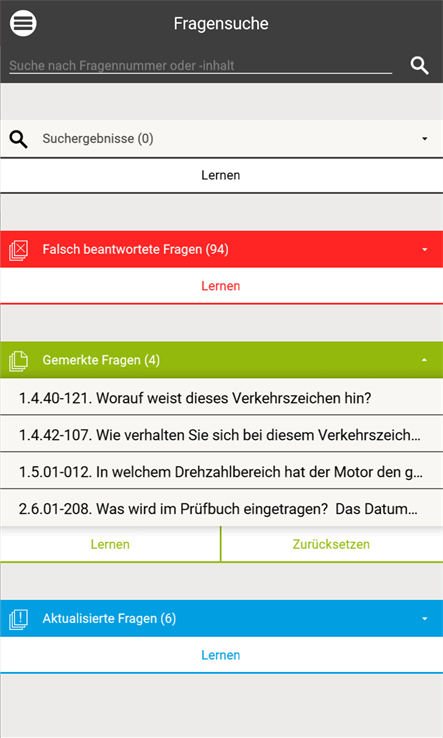Tap green Lernen for Gemerkte Fragen

pos(110,544)
